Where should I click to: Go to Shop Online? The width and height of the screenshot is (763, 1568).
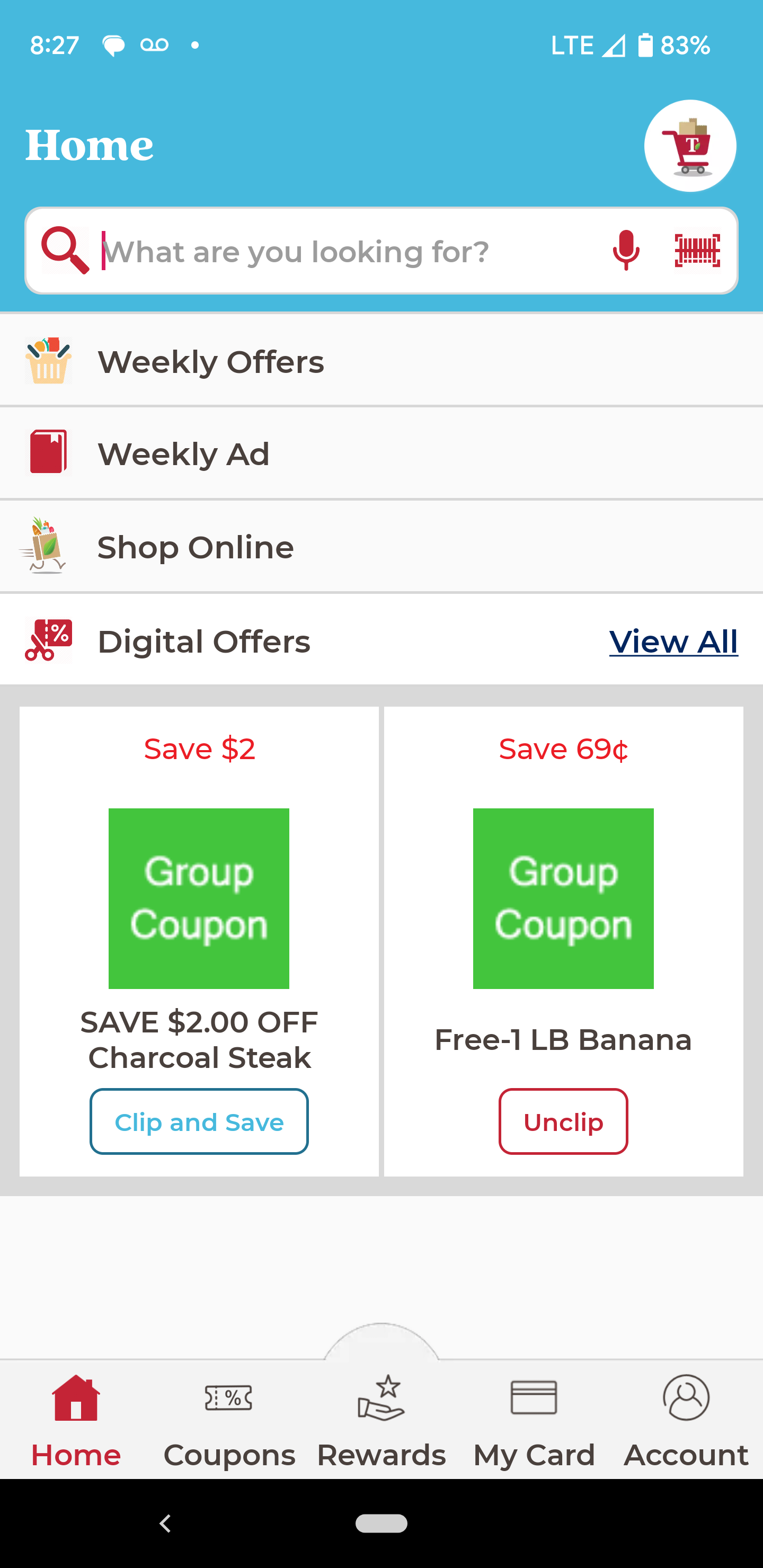(x=381, y=547)
